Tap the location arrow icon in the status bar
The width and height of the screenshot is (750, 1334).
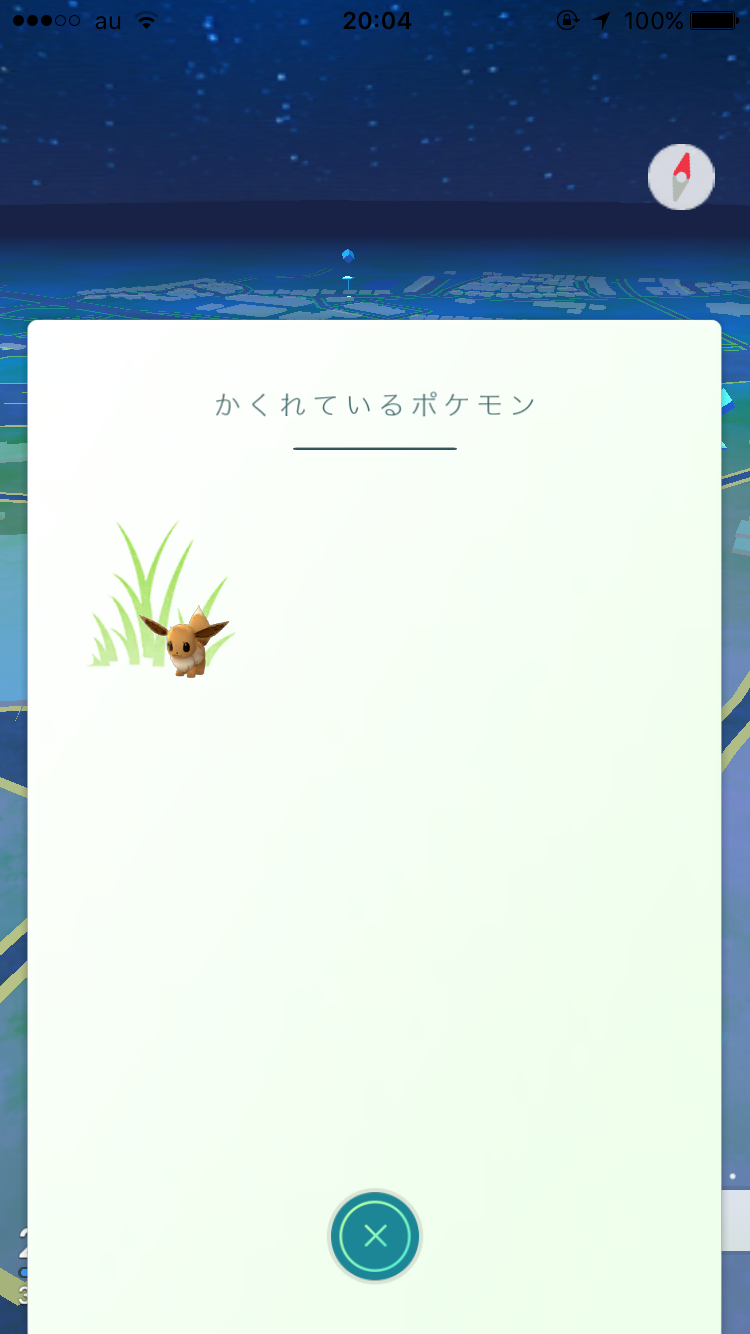(x=601, y=20)
